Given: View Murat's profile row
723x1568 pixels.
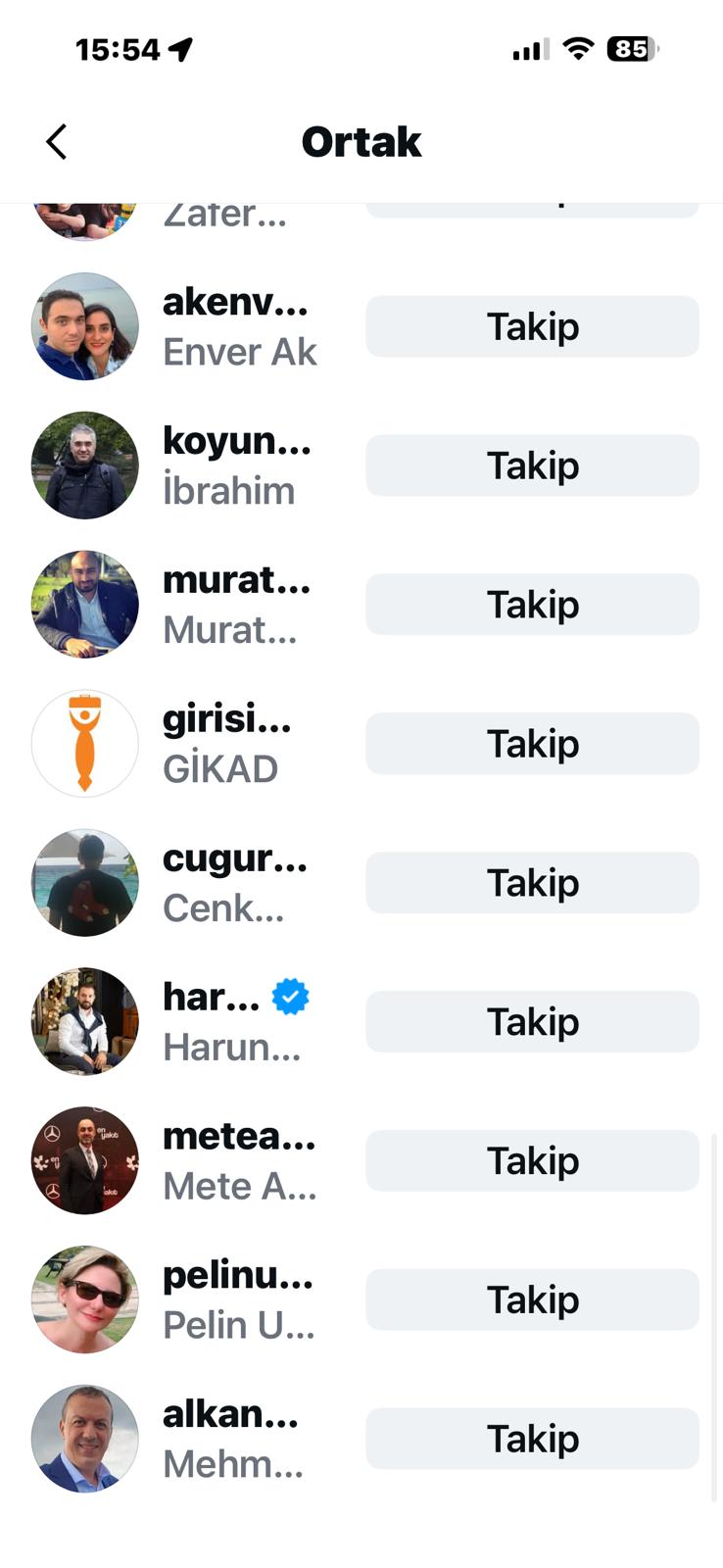Looking at the screenshot, I should click(x=235, y=605).
